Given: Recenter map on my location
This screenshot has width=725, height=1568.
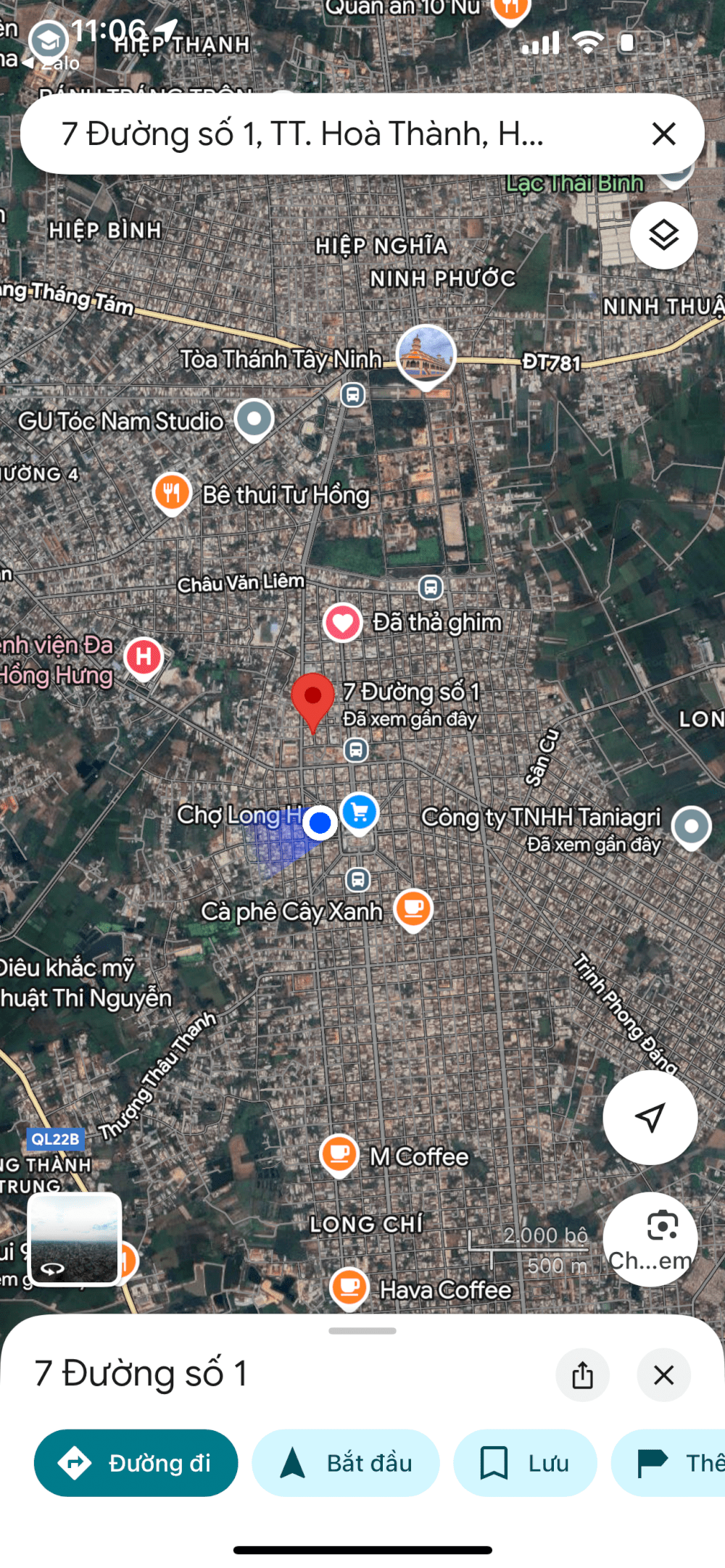Looking at the screenshot, I should coord(650,1117).
